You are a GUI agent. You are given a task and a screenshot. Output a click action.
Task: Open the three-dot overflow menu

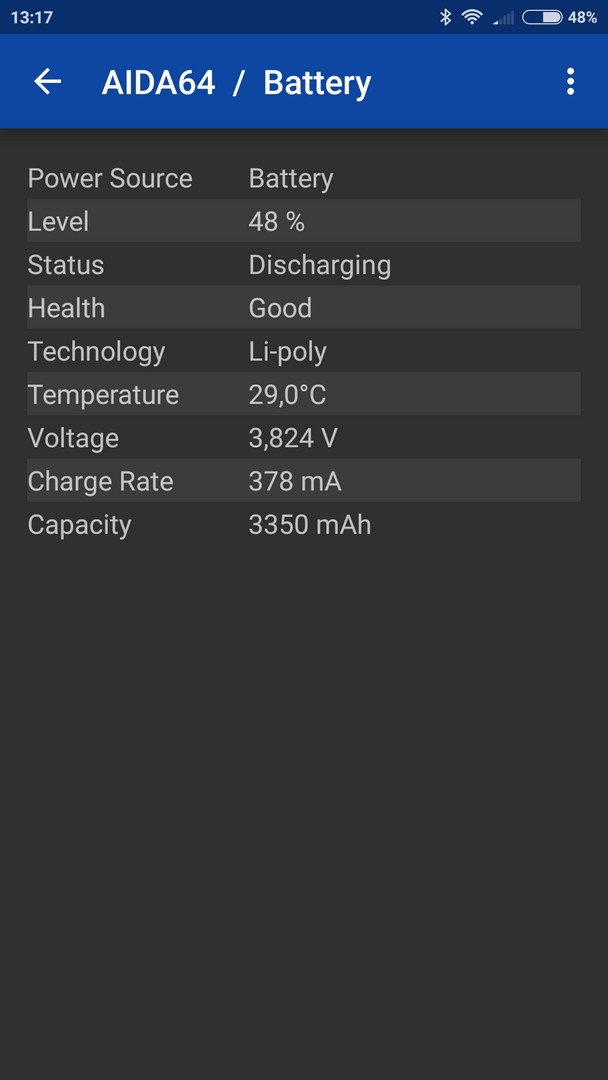coord(570,81)
